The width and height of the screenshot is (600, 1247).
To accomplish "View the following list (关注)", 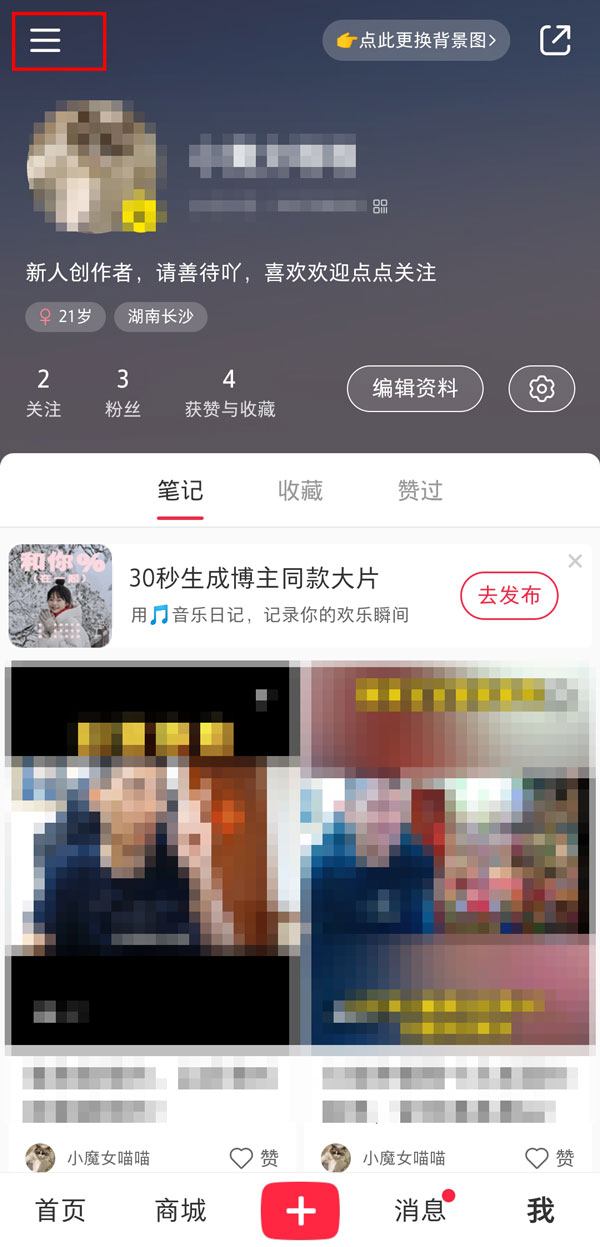I will point(43,392).
